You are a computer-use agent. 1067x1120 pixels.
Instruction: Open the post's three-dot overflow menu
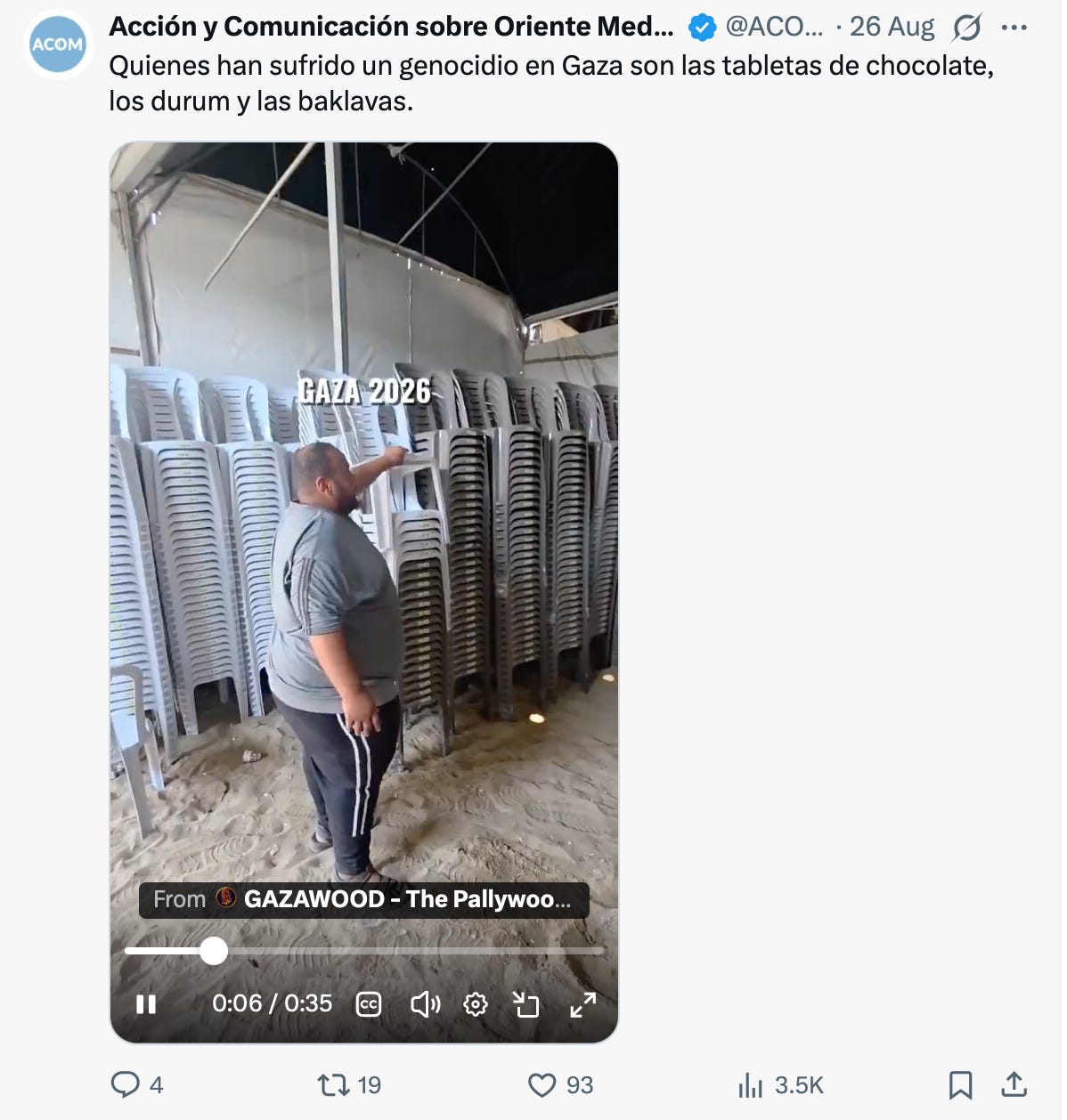click(x=1014, y=28)
